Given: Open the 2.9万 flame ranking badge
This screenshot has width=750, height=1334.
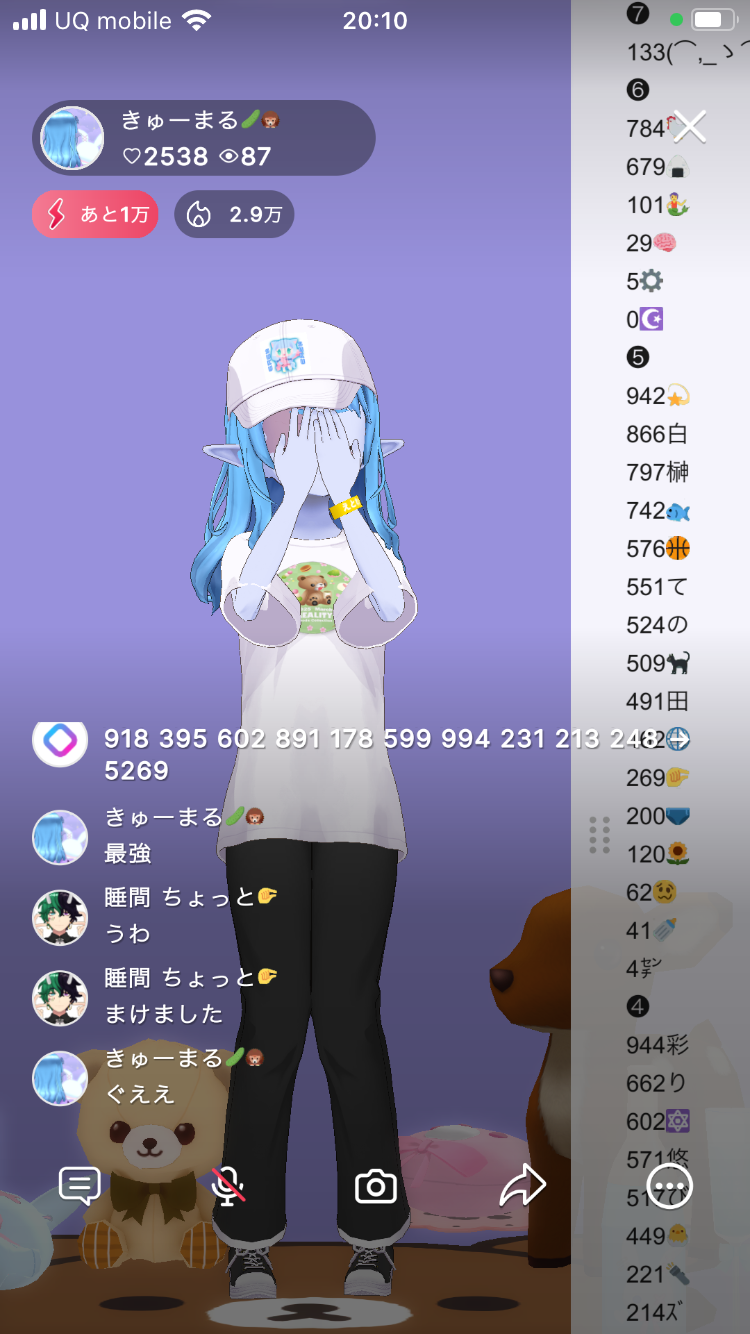Looking at the screenshot, I should 234,214.
